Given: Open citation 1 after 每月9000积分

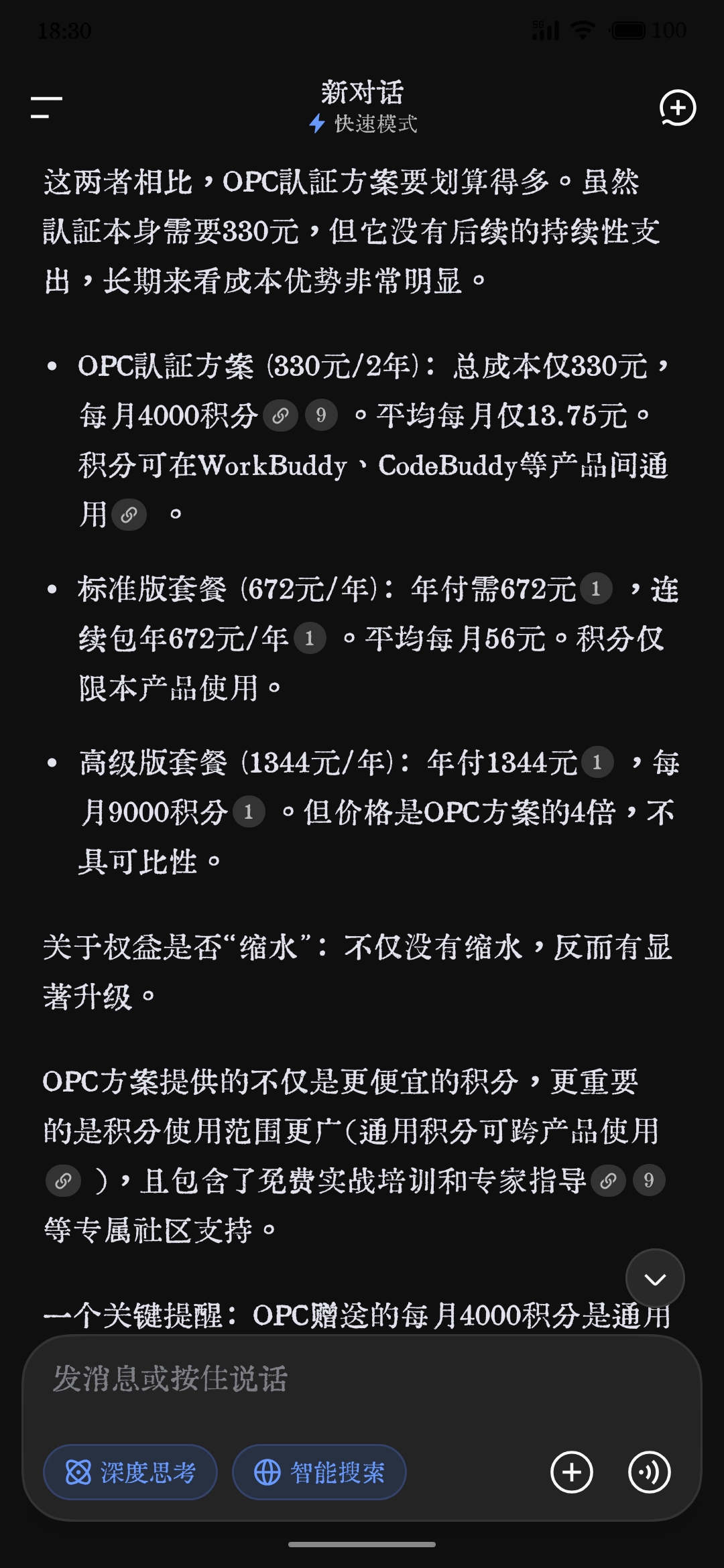Looking at the screenshot, I should 249,811.
